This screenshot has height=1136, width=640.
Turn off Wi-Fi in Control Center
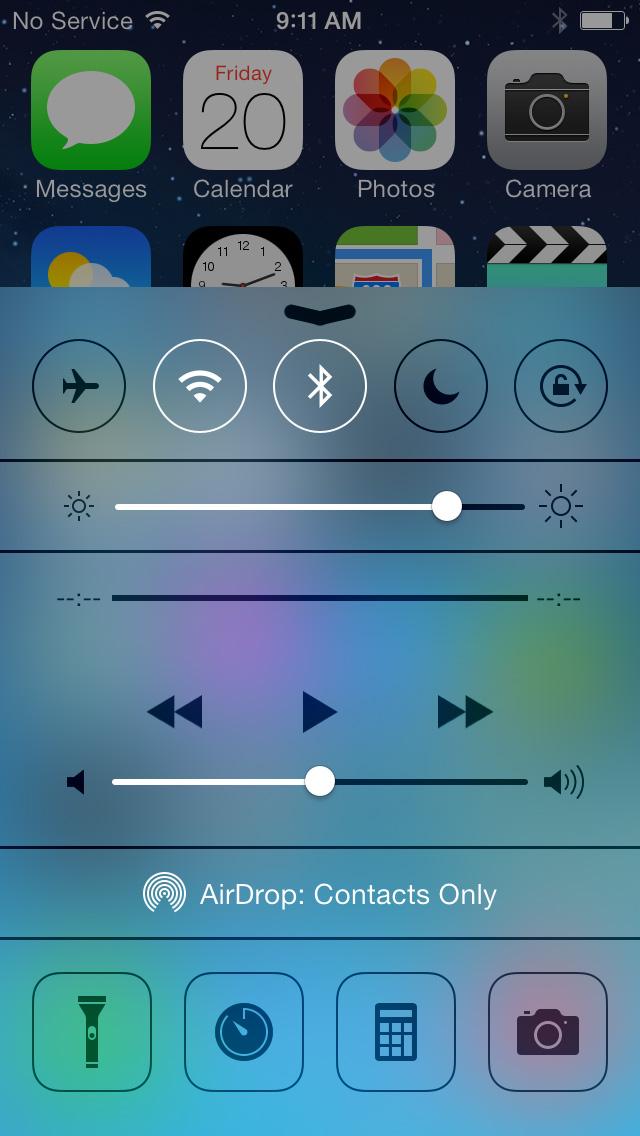click(200, 386)
